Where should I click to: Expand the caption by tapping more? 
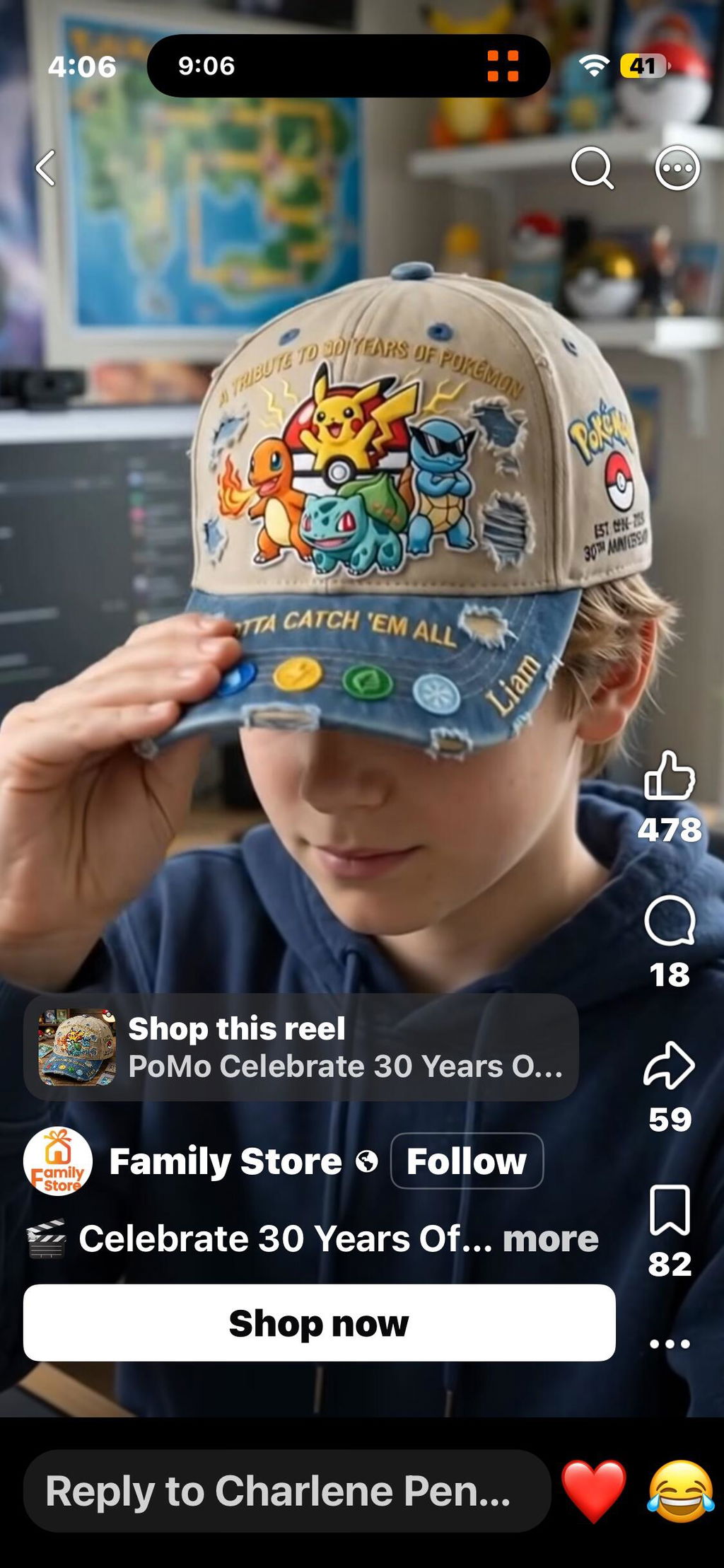550,1239
